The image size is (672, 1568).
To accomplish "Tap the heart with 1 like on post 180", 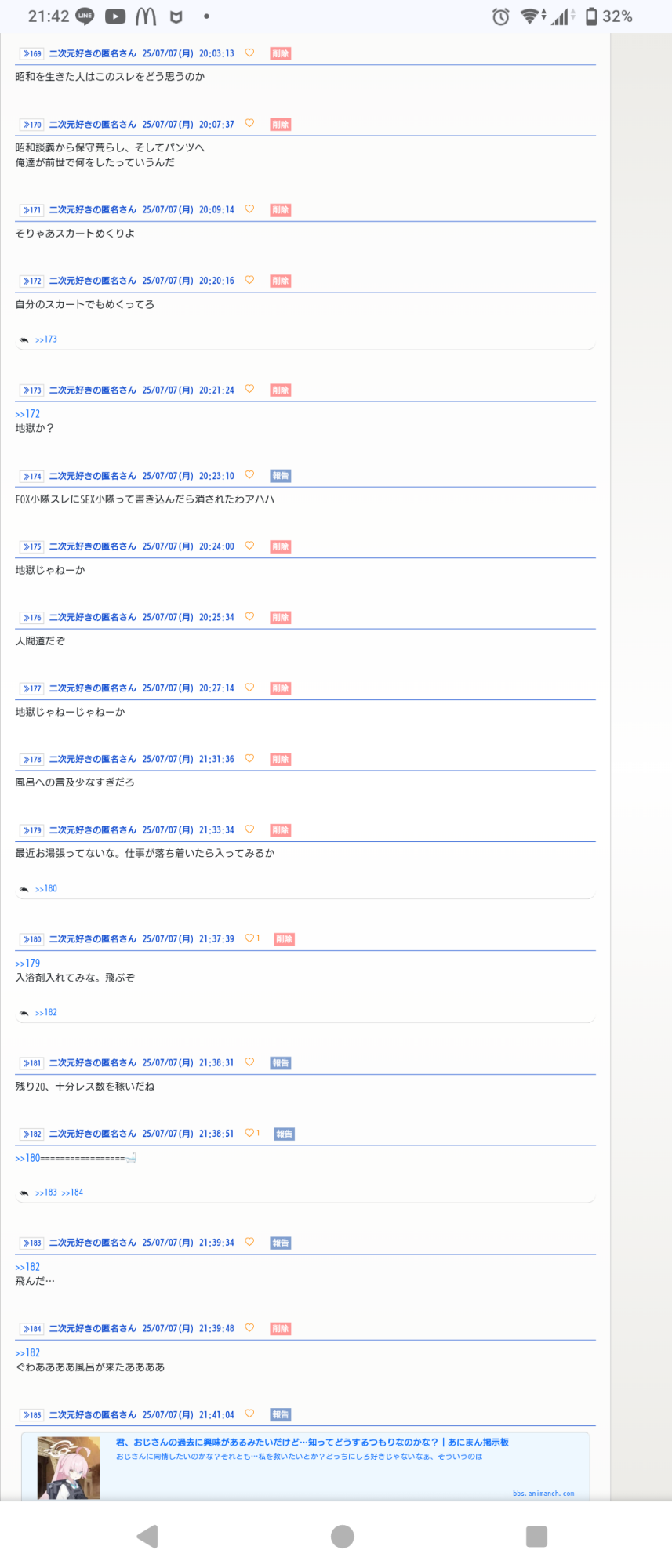I will click(x=252, y=938).
